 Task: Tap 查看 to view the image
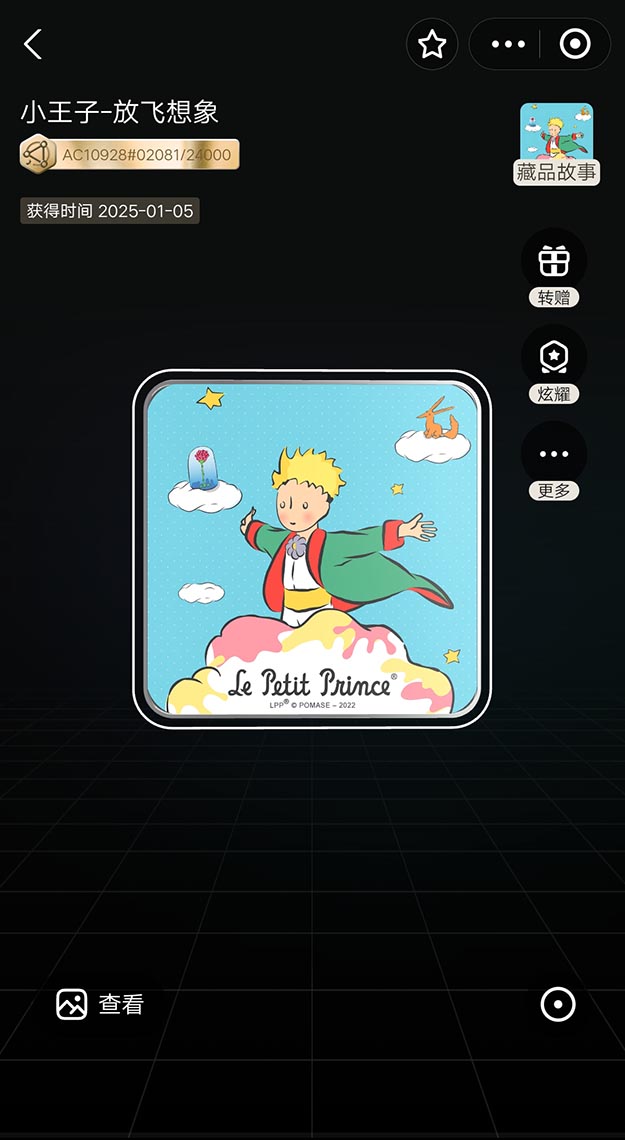tap(101, 1004)
